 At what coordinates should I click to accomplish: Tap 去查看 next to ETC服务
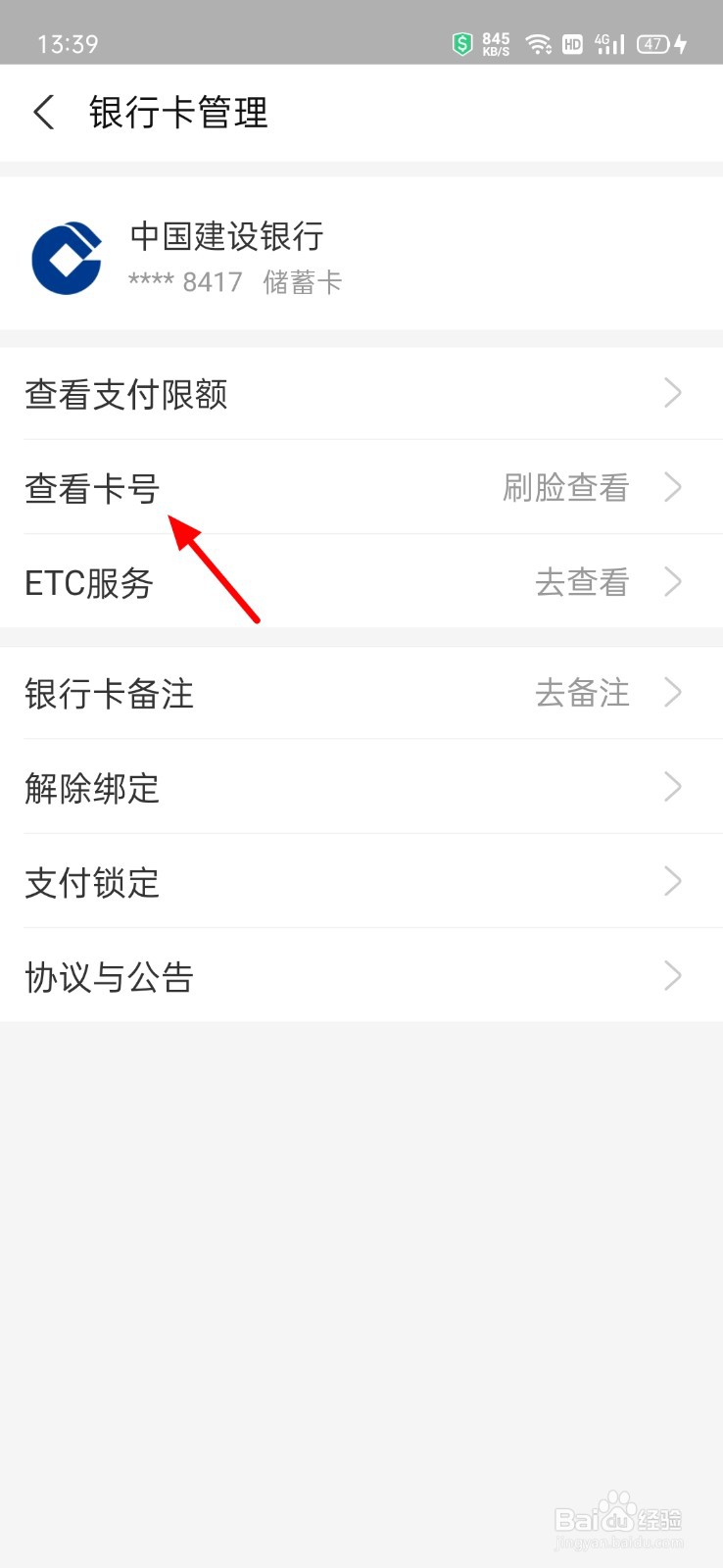point(582,582)
